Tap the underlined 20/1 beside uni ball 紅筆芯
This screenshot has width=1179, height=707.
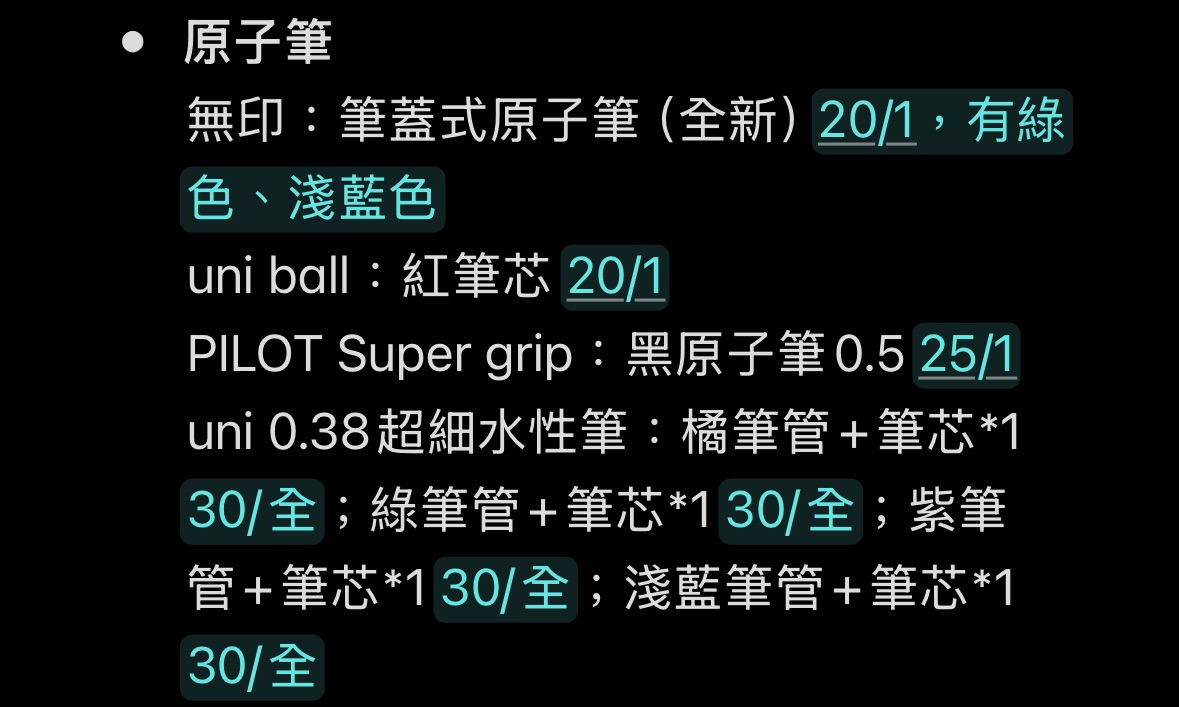(616, 278)
